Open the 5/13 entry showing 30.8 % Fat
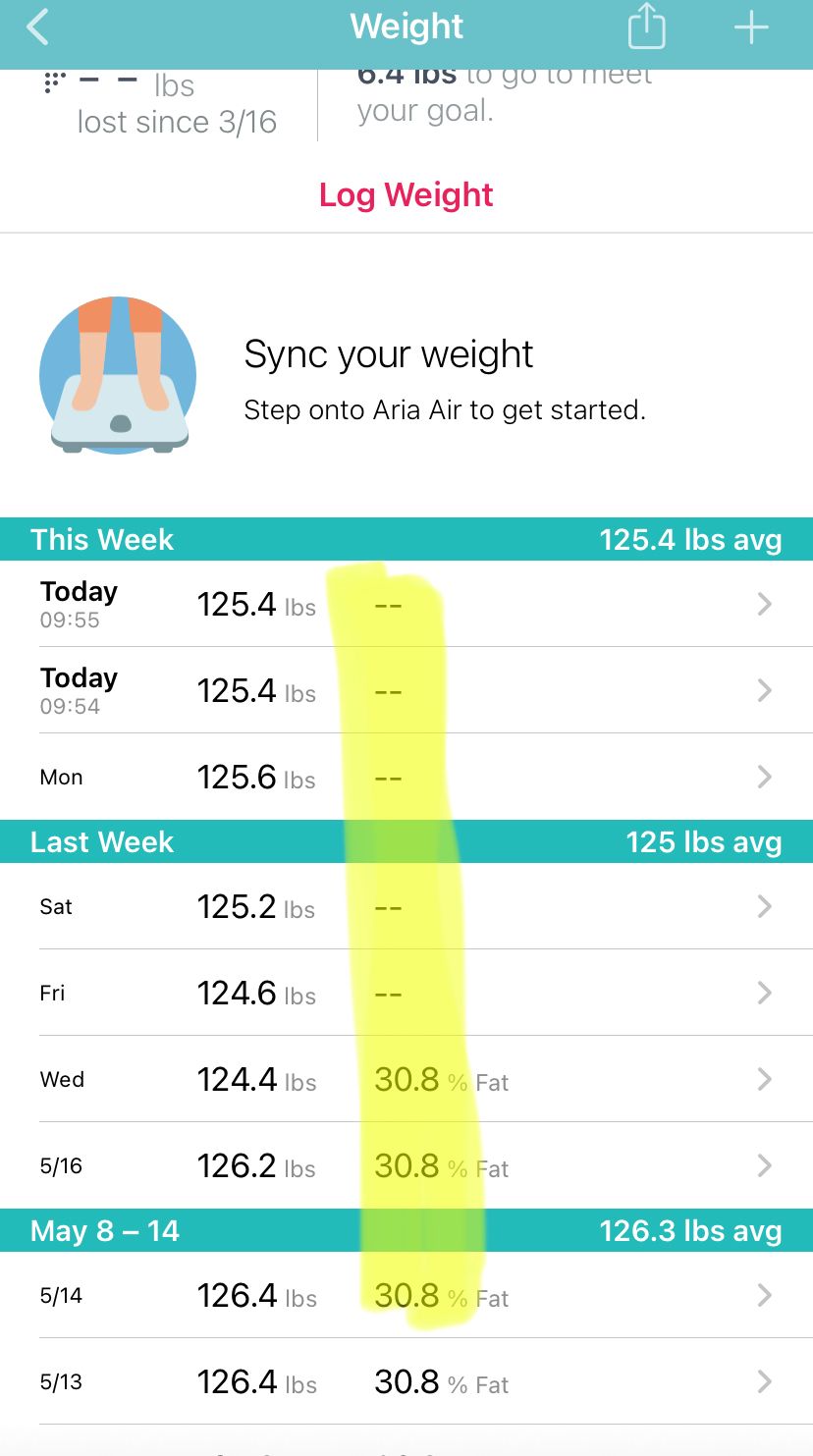Screen dimensions: 813x1456 (406, 1381)
